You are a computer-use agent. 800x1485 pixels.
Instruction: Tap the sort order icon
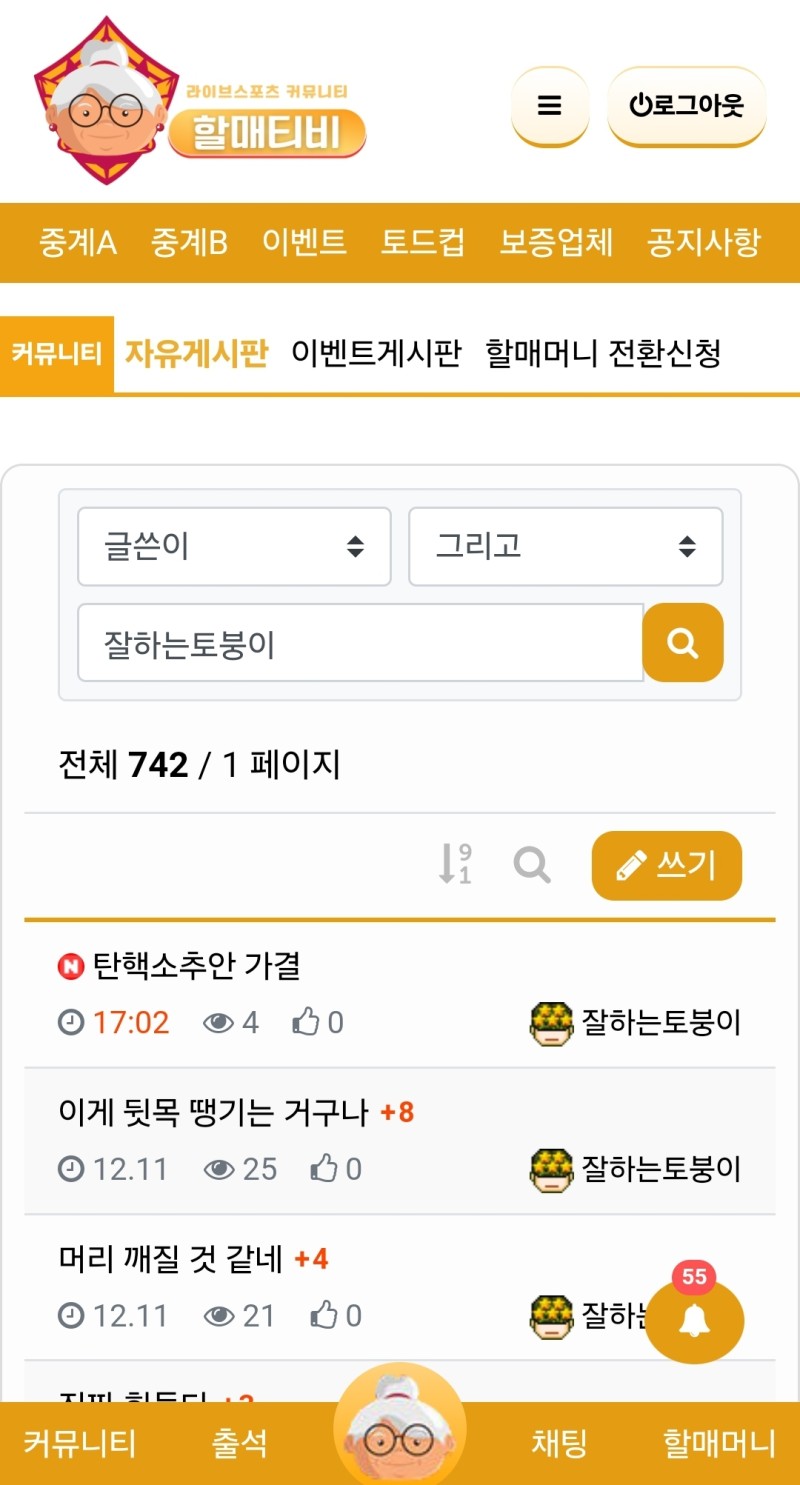[x=455, y=864]
